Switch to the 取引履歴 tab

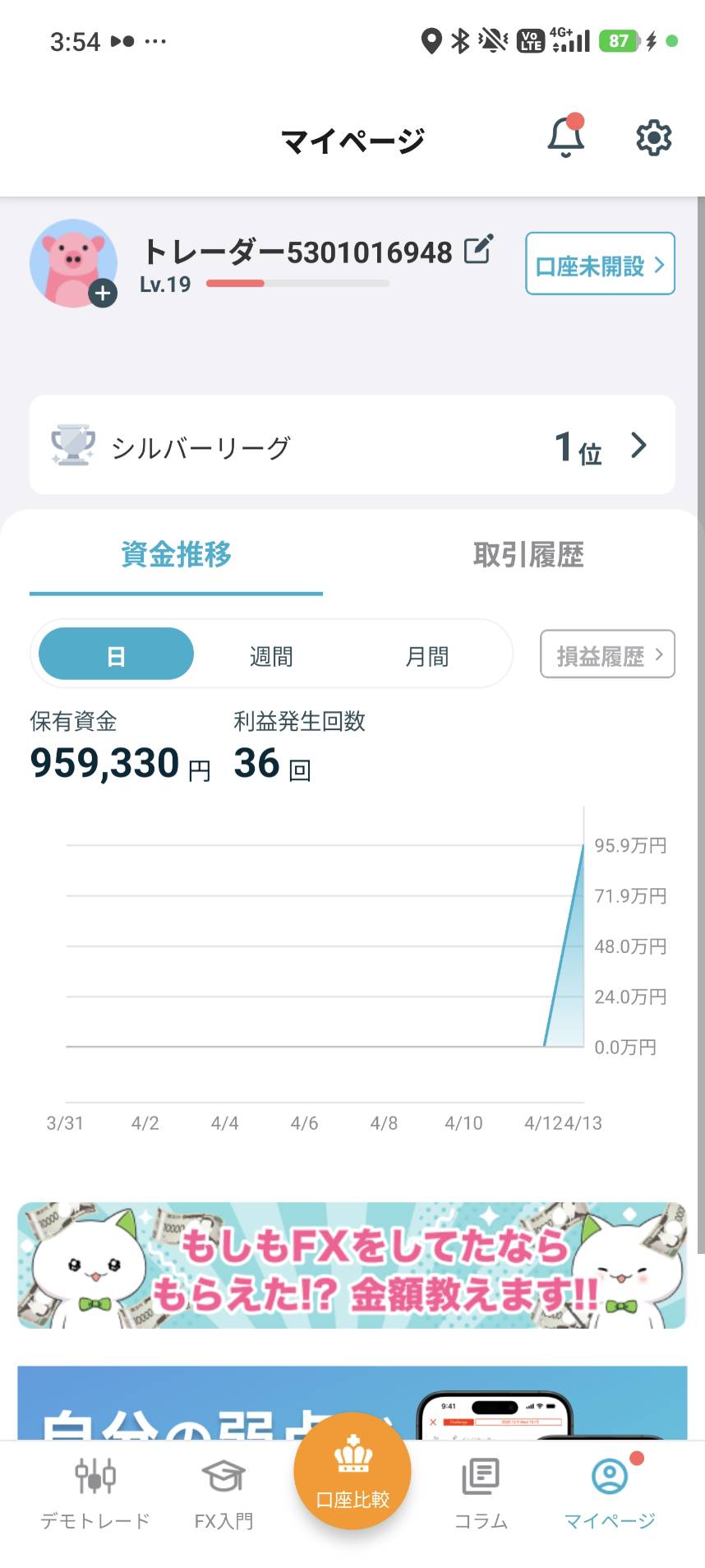528,555
